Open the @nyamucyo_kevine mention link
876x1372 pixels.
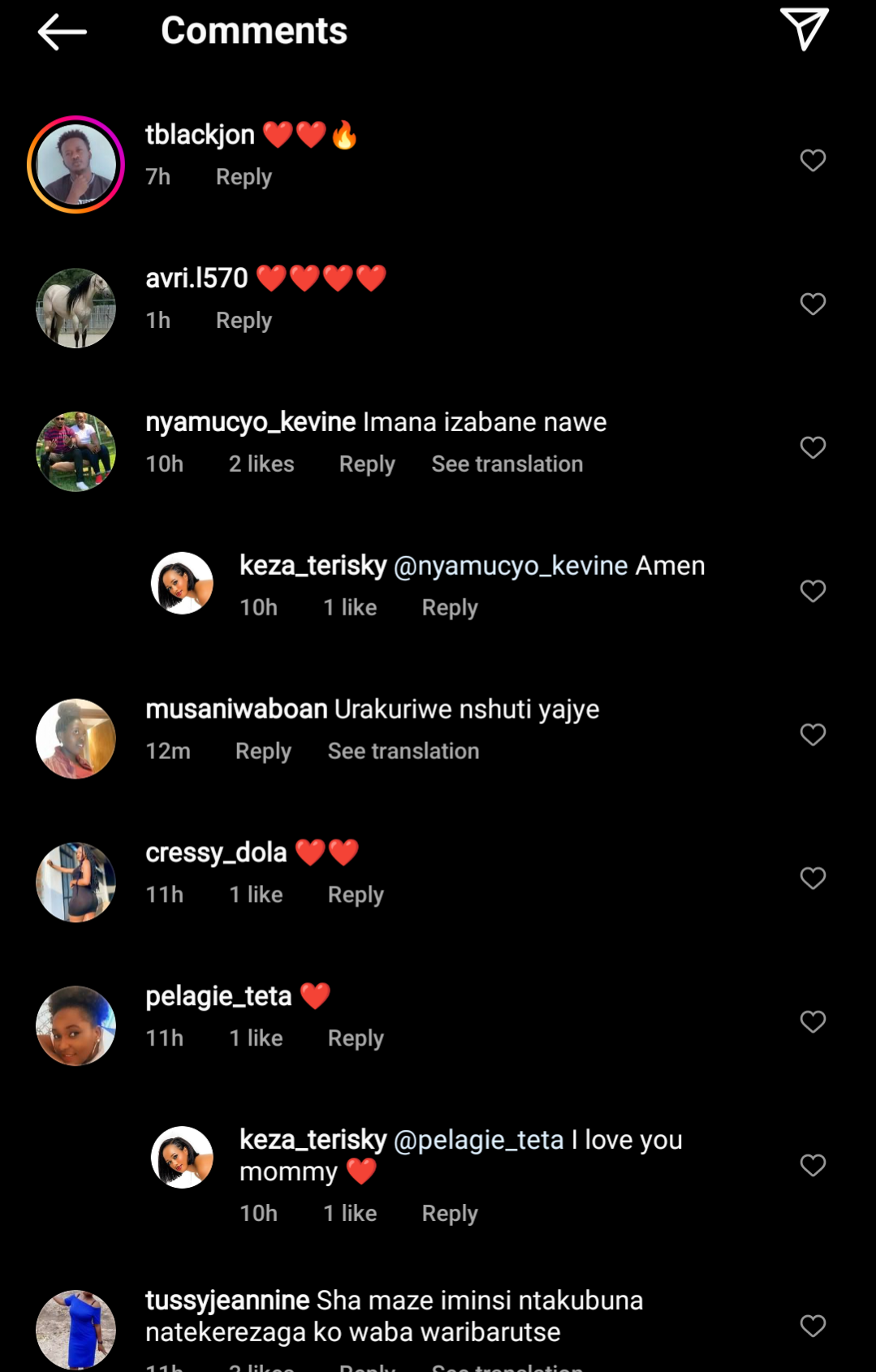pyautogui.click(x=511, y=566)
